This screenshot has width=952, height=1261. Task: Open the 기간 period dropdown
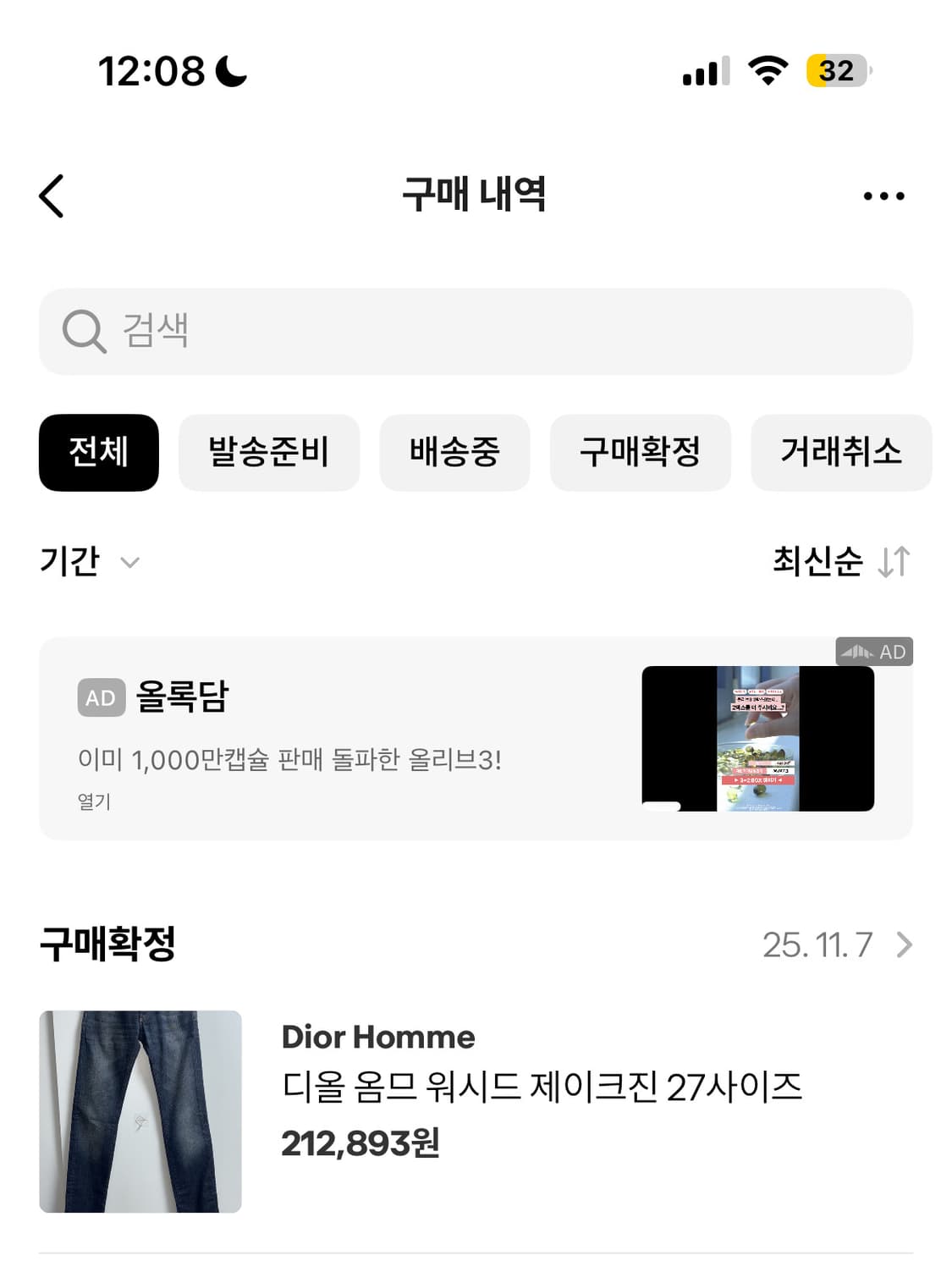(x=89, y=561)
